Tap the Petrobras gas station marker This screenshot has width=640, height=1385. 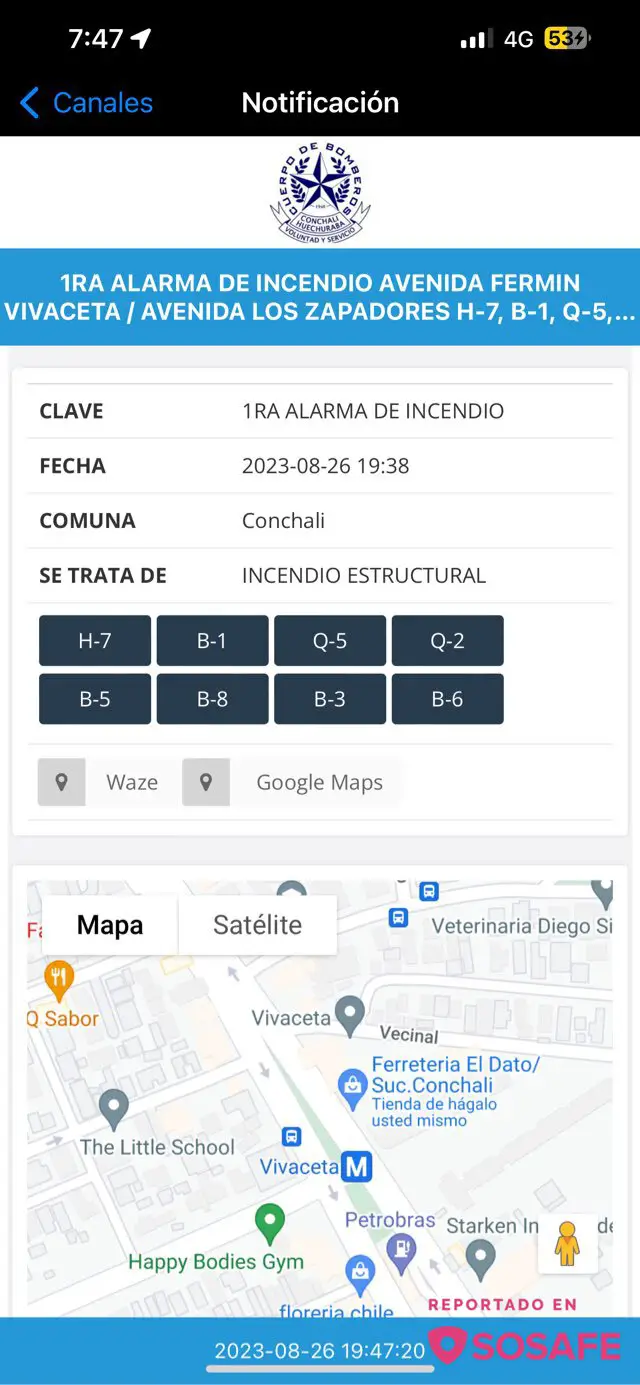point(401,1249)
